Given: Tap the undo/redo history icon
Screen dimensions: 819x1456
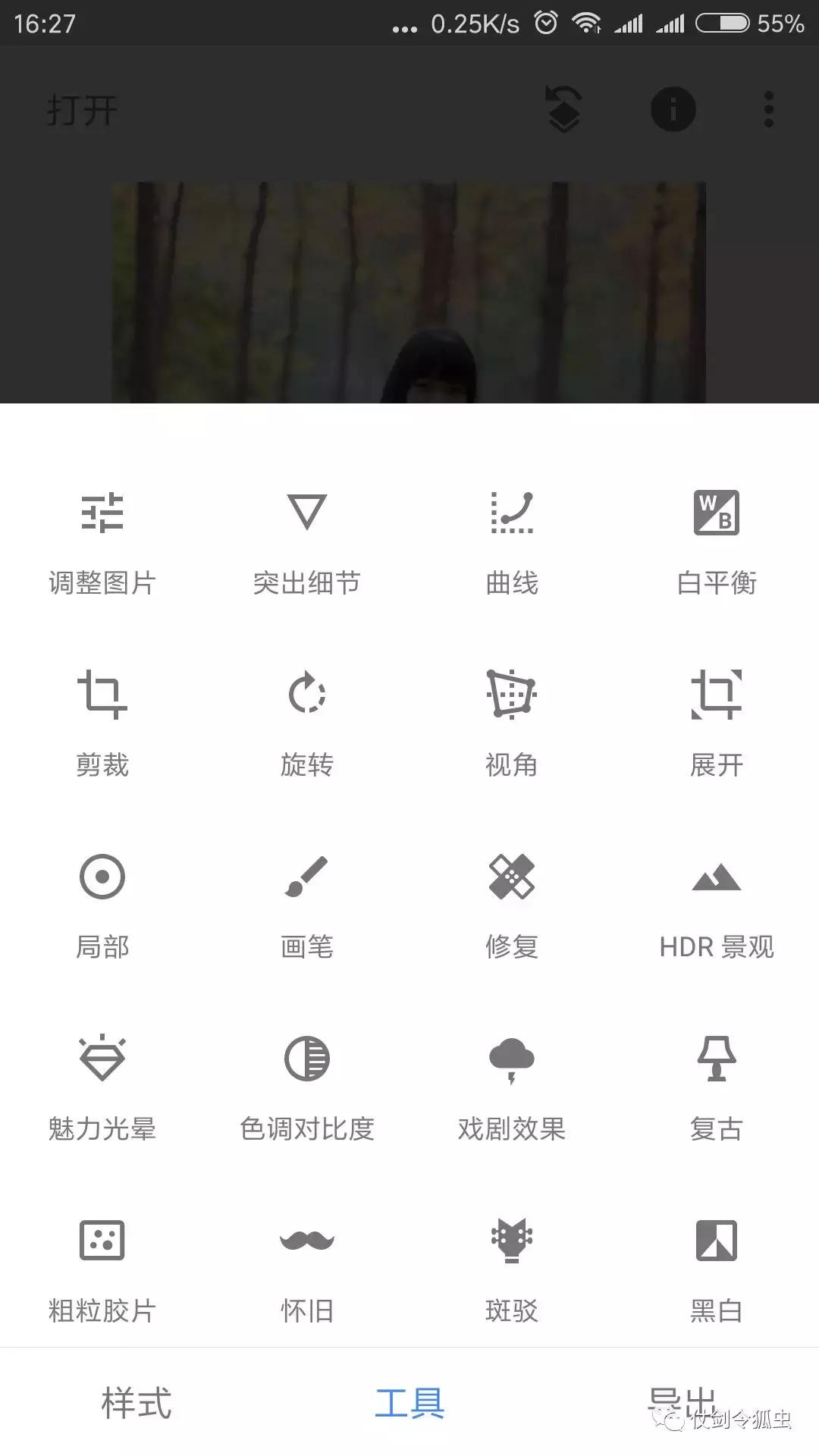Looking at the screenshot, I should point(563,108).
